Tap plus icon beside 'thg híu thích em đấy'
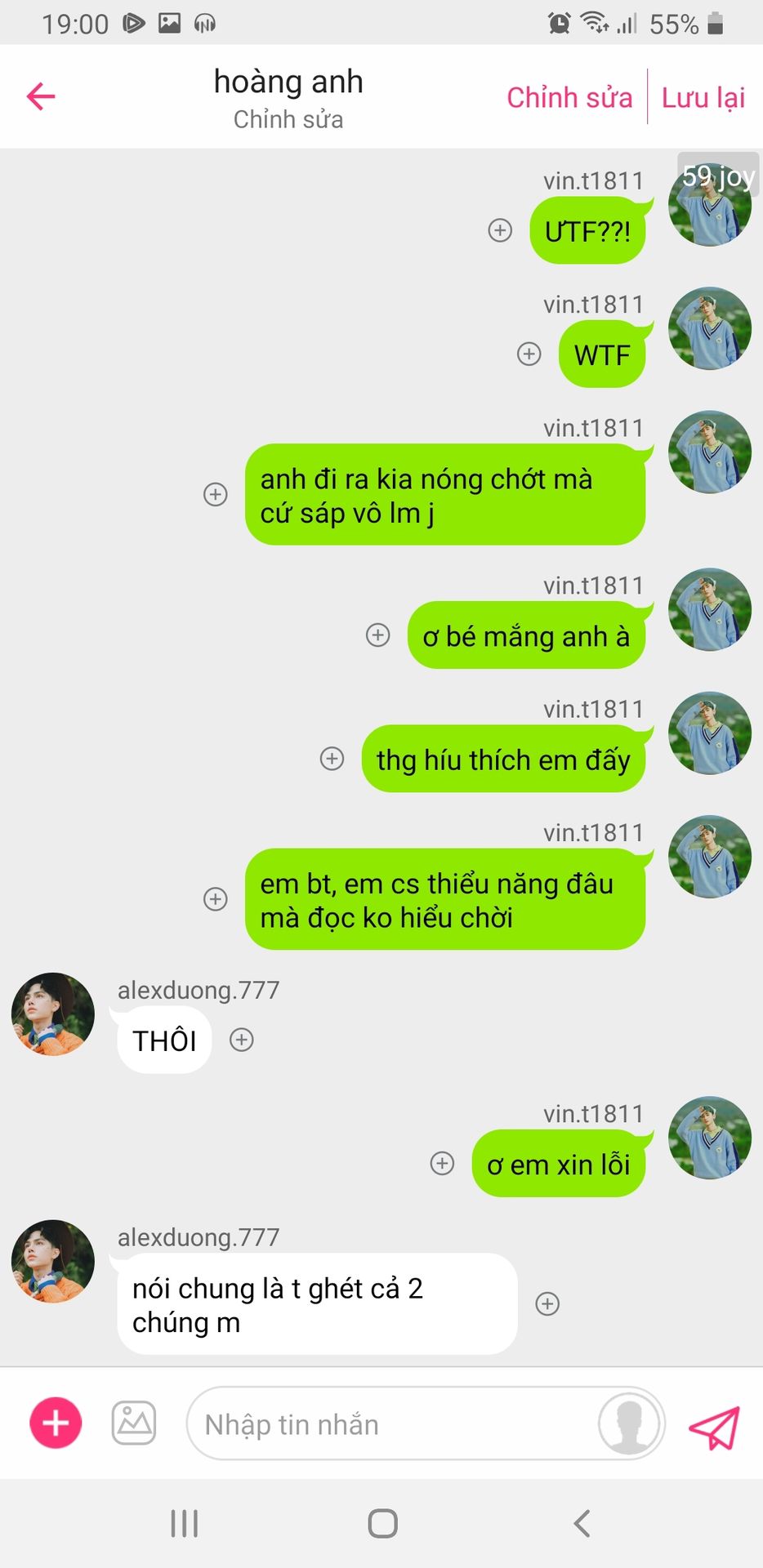This screenshot has height=1568, width=763. [332, 759]
